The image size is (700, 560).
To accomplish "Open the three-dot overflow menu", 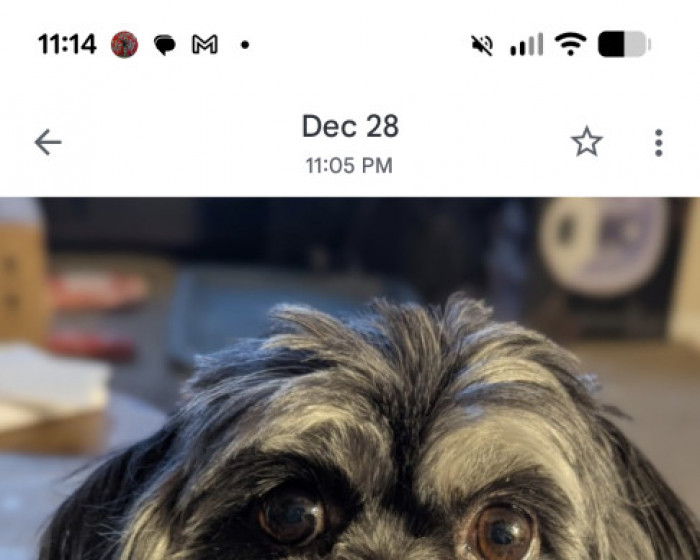I will click(658, 142).
